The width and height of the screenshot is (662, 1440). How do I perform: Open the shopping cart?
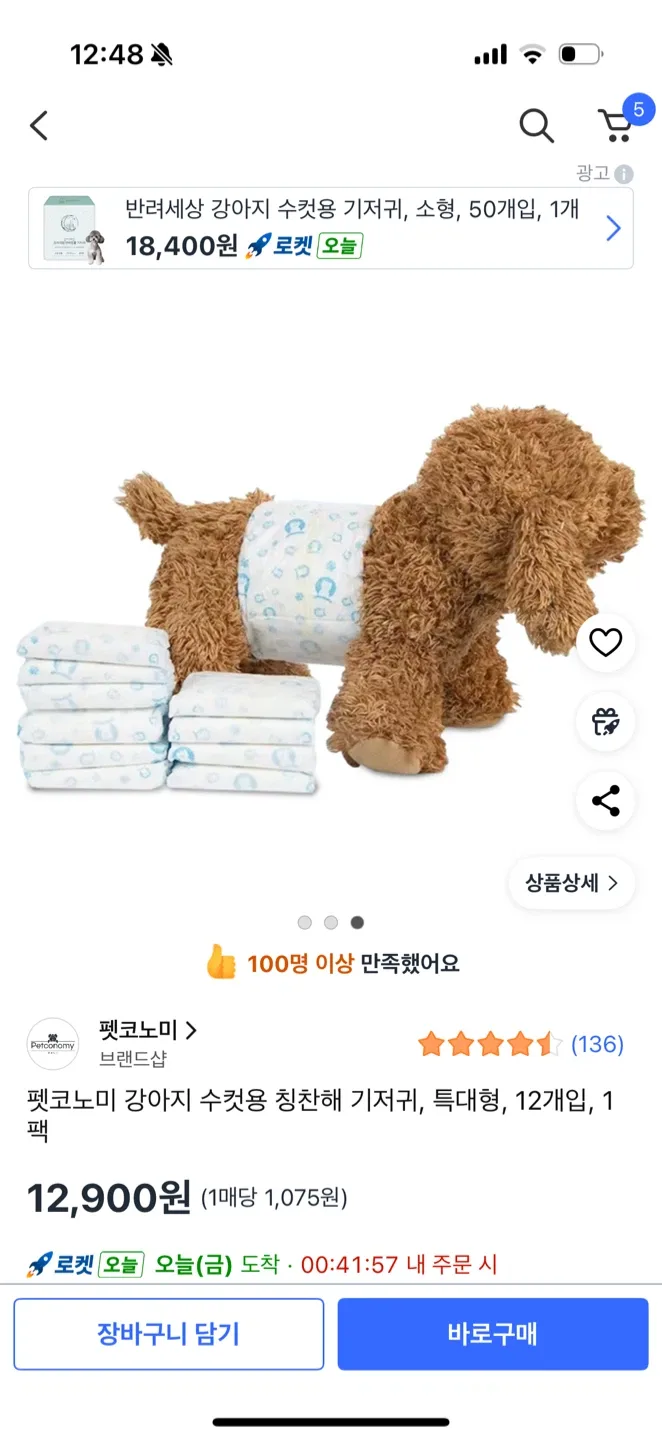pos(616,126)
